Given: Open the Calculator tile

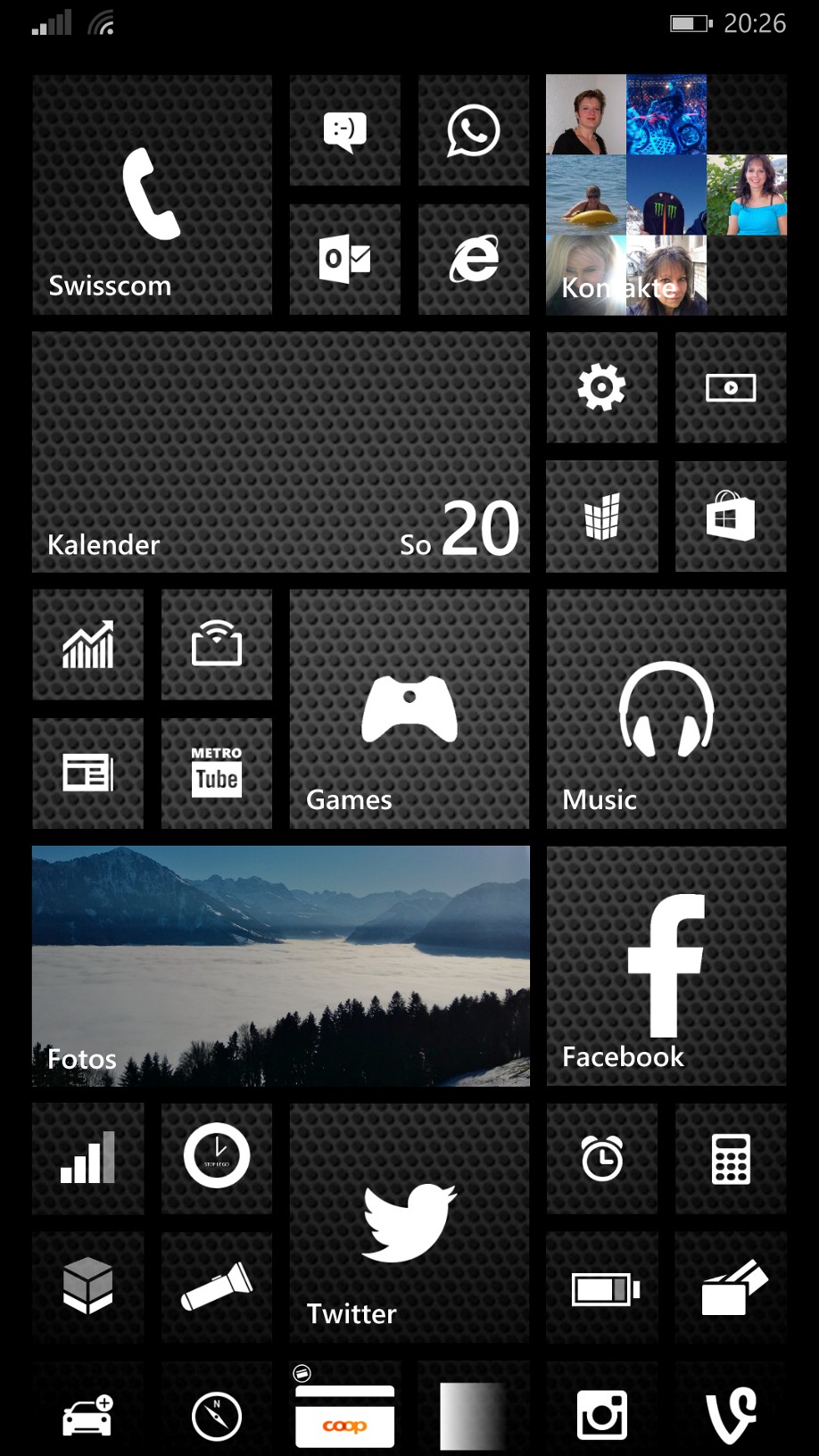Looking at the screenshot, I should [x=730, y=1159].
